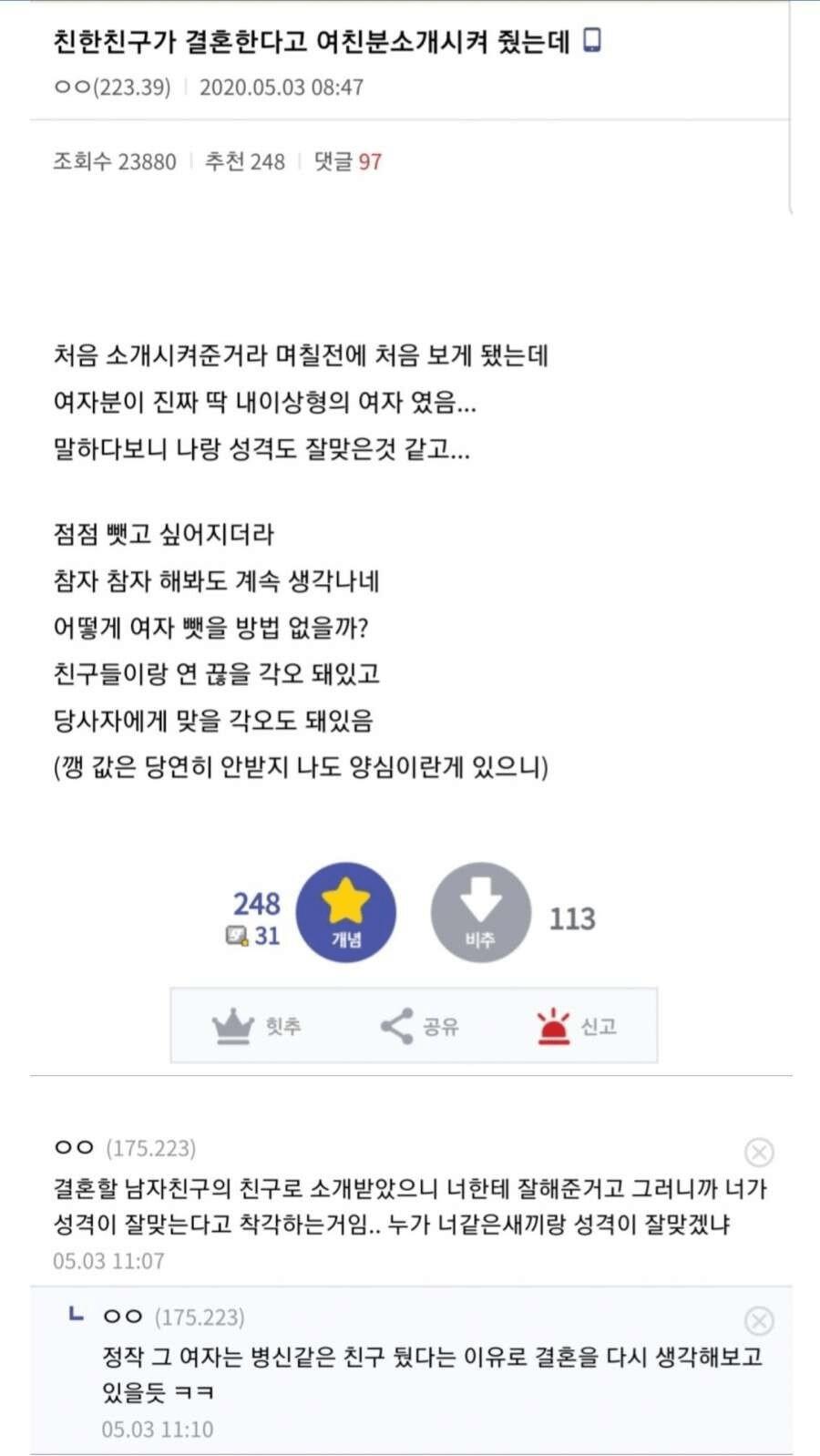The image size is (820, 1456).
Task: Click the post date 2020.05.03 08:47
Action: coord(282,87)
